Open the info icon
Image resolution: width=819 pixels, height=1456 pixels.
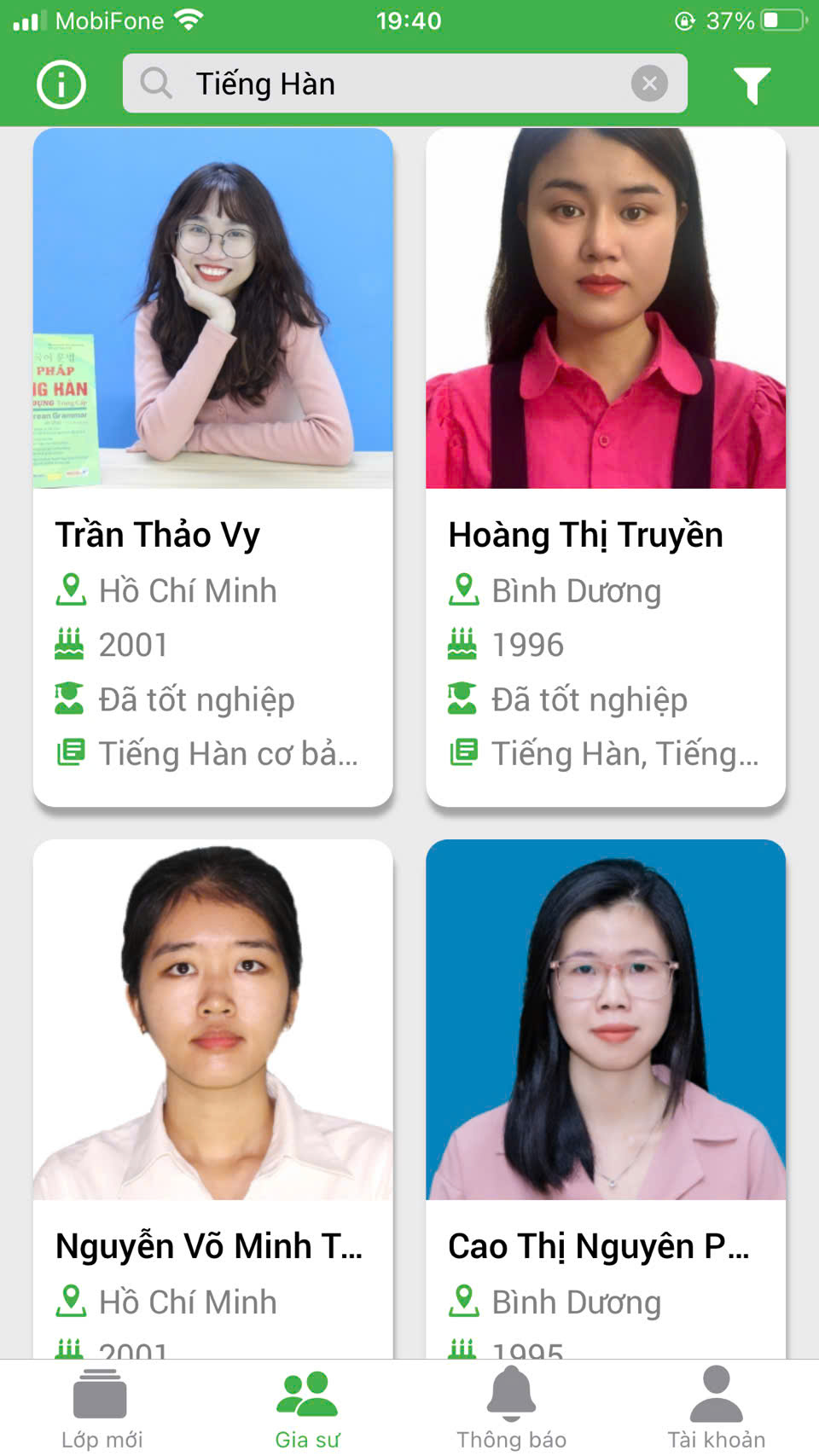point(61,84)
